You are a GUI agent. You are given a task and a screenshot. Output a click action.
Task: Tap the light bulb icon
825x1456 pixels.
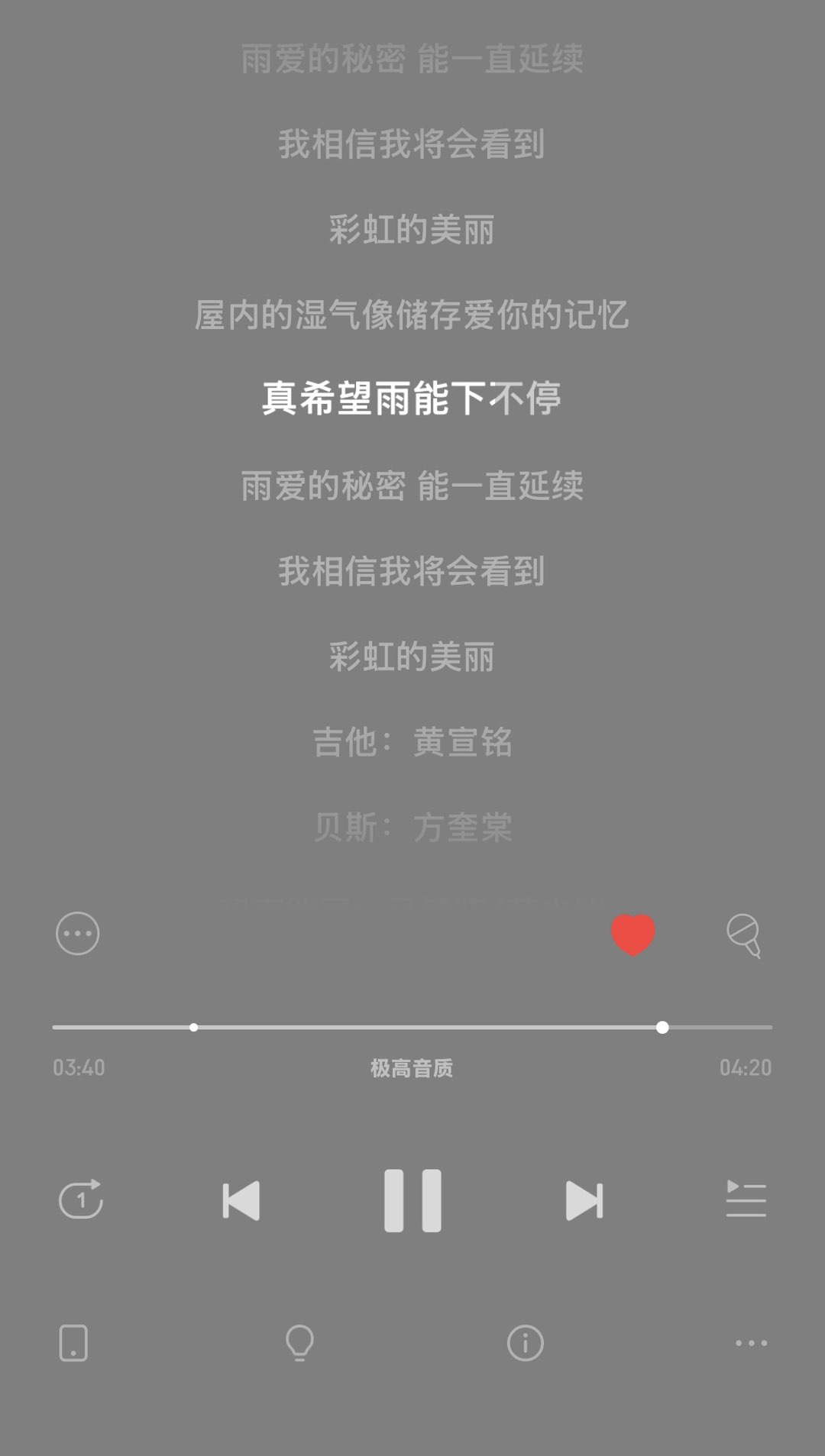(x=299, y=1343)
